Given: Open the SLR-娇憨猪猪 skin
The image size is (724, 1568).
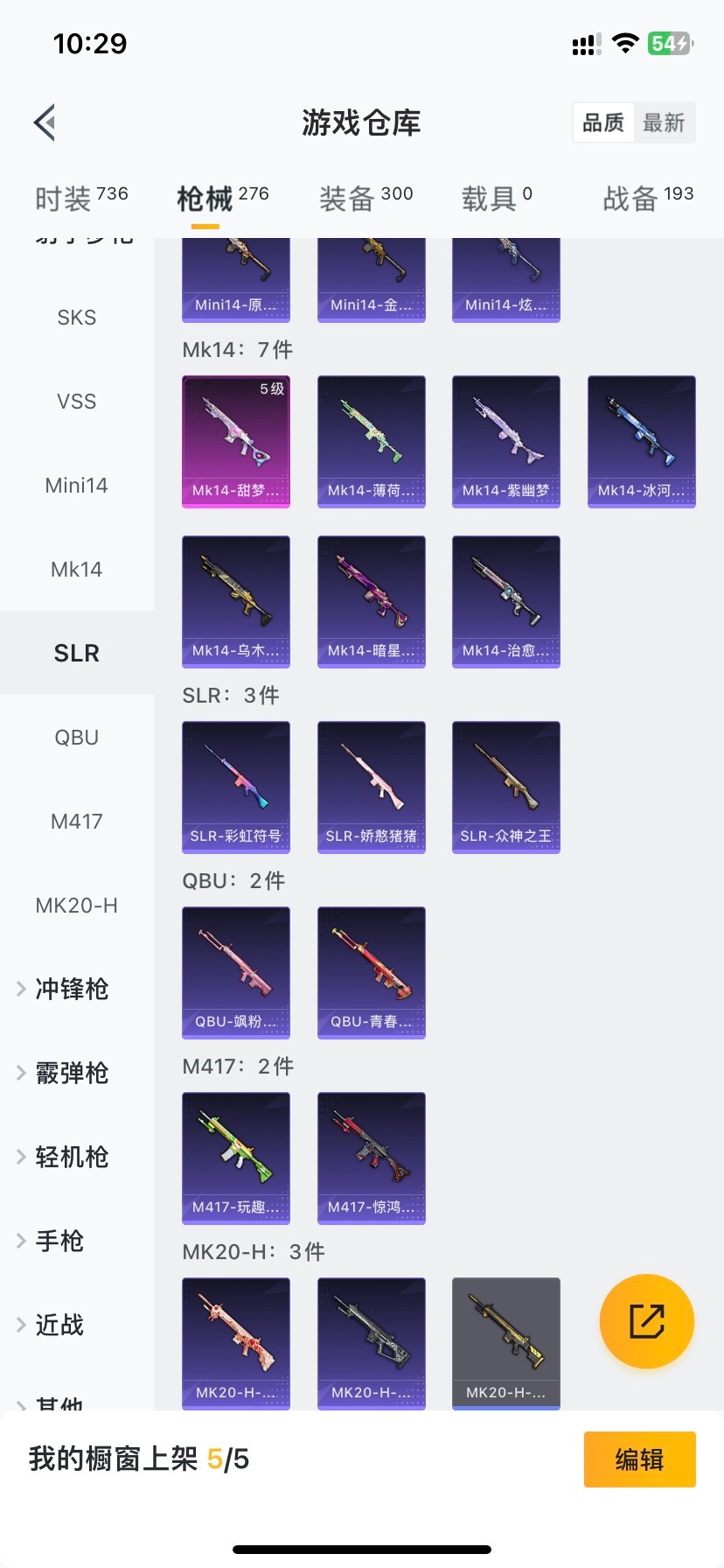Looking at the screenshot, I should coord(372,787).
